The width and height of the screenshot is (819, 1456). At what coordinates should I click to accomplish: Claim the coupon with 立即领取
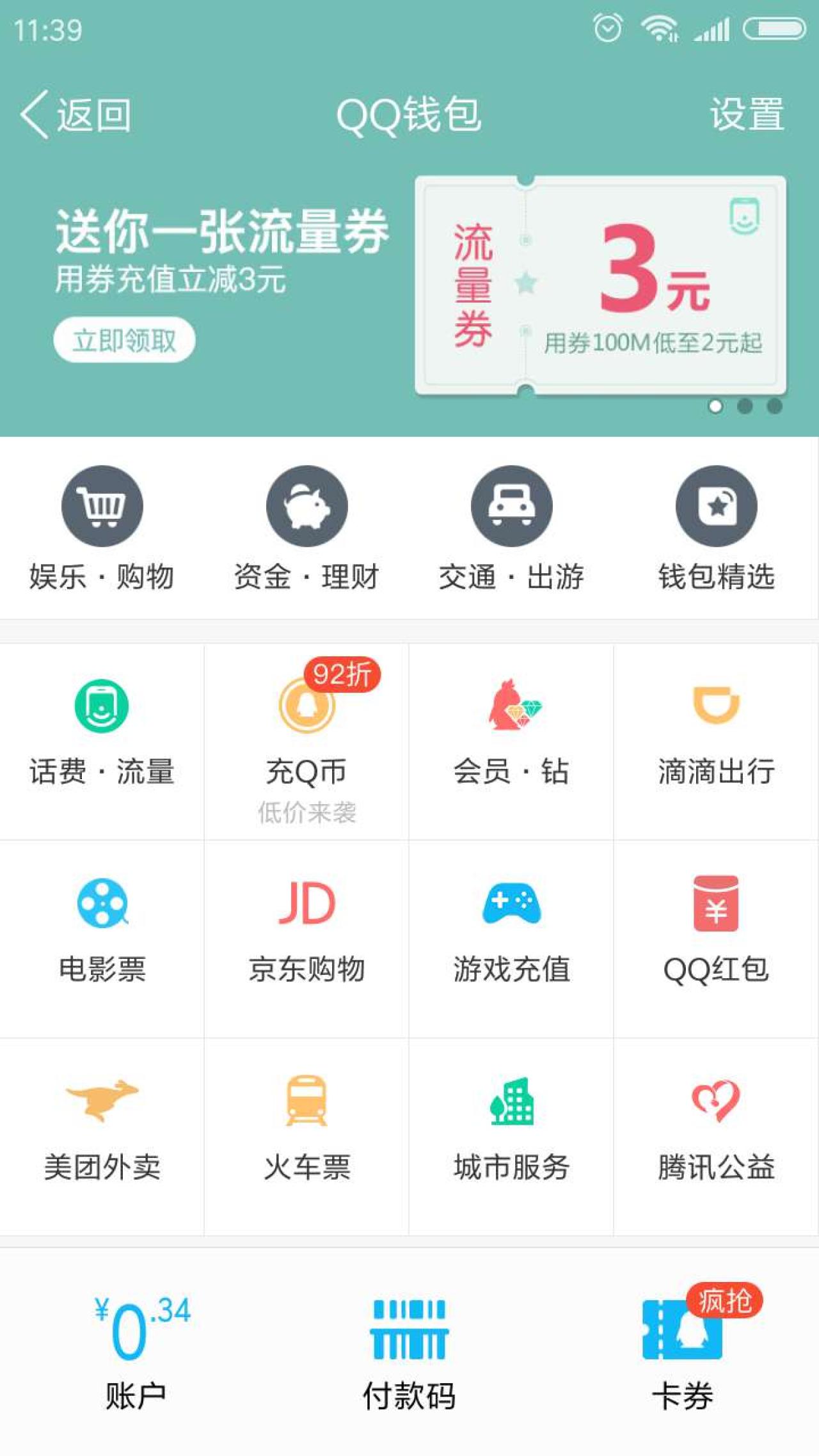click(124, 340)
